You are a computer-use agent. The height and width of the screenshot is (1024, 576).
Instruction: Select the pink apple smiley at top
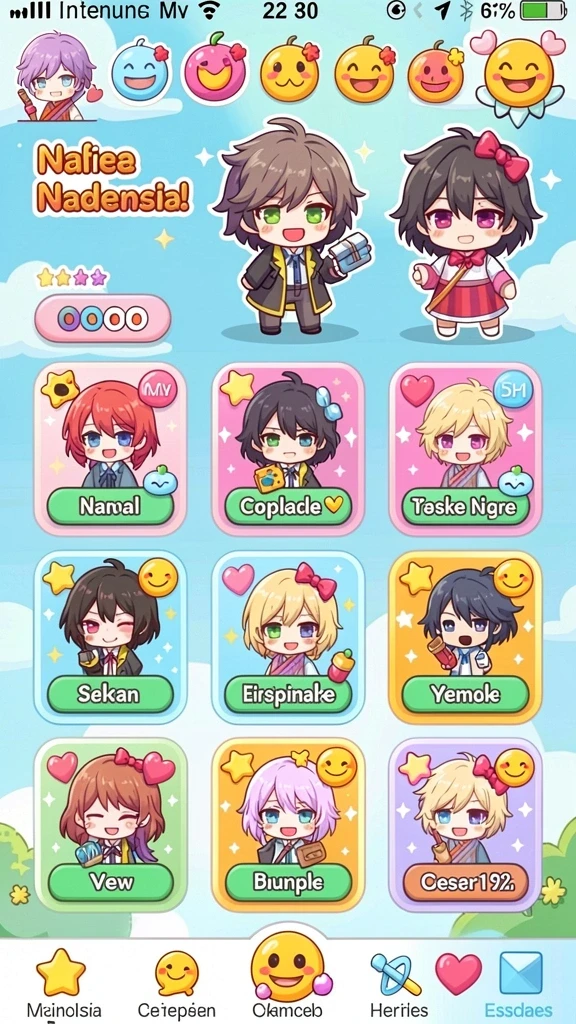(x=214, y=69)
